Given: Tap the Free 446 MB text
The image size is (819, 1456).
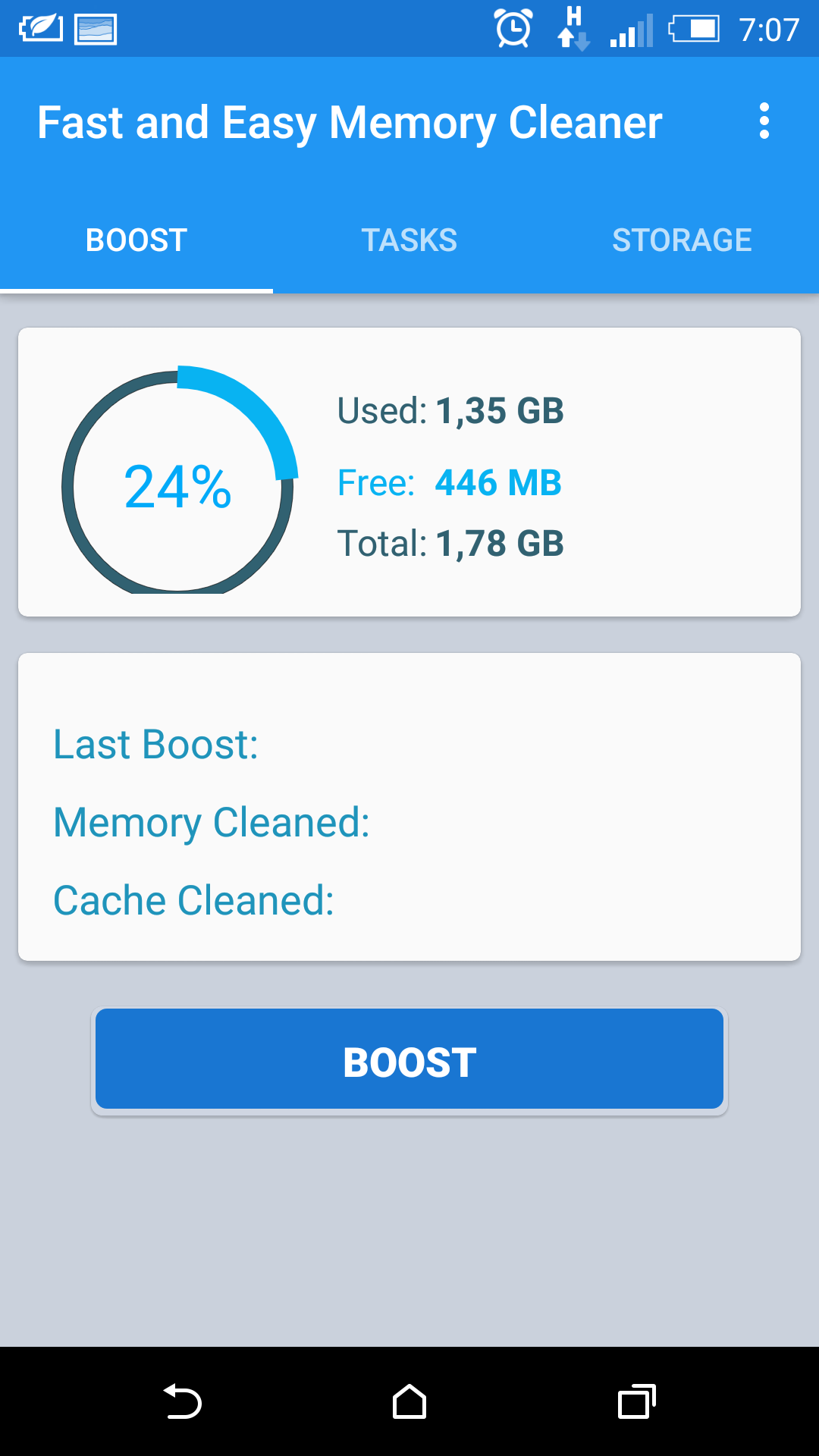Looking at the screenshot, I should (450, 482).
